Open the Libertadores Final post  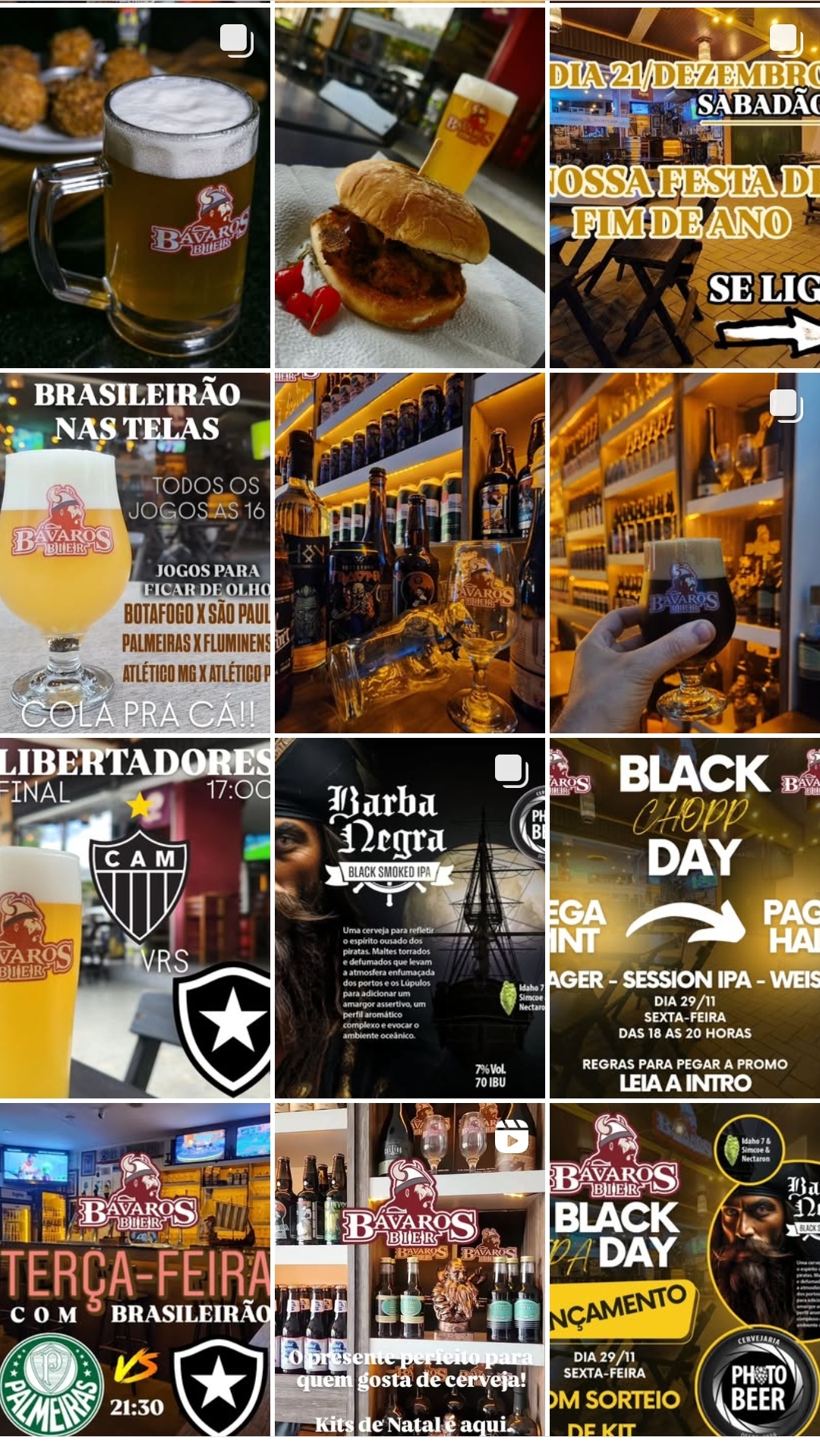[134, 918]
